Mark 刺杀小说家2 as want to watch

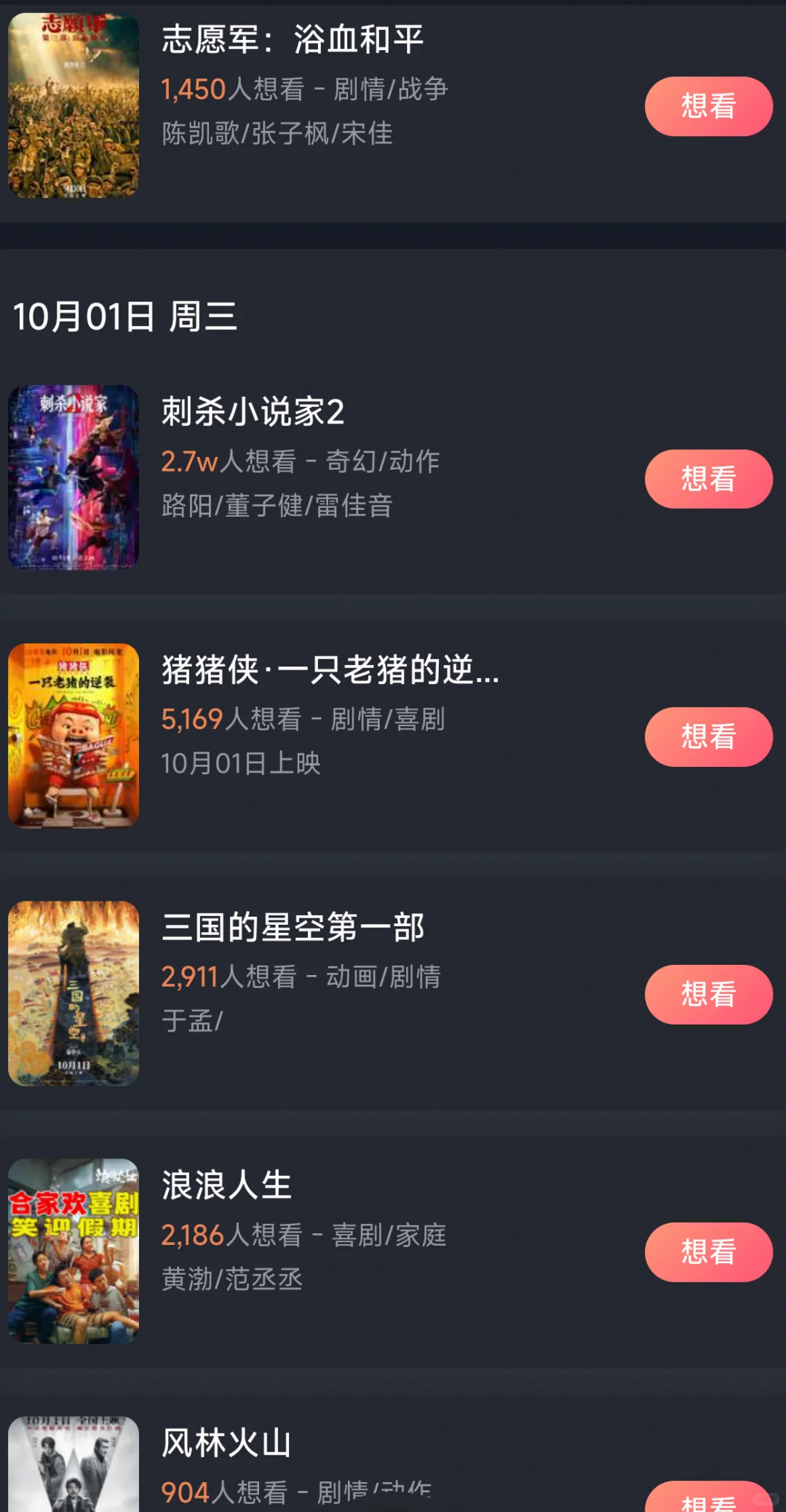coord(708,479)
